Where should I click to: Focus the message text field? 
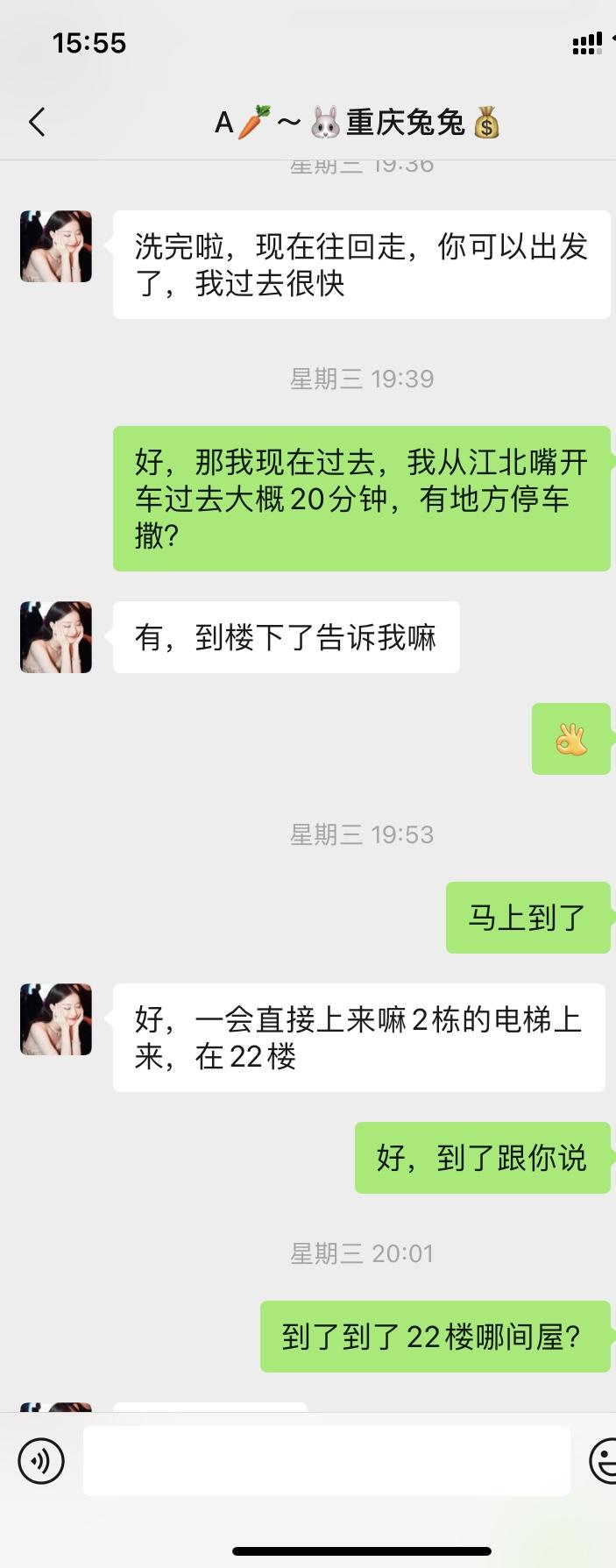tap(326, 1461)
